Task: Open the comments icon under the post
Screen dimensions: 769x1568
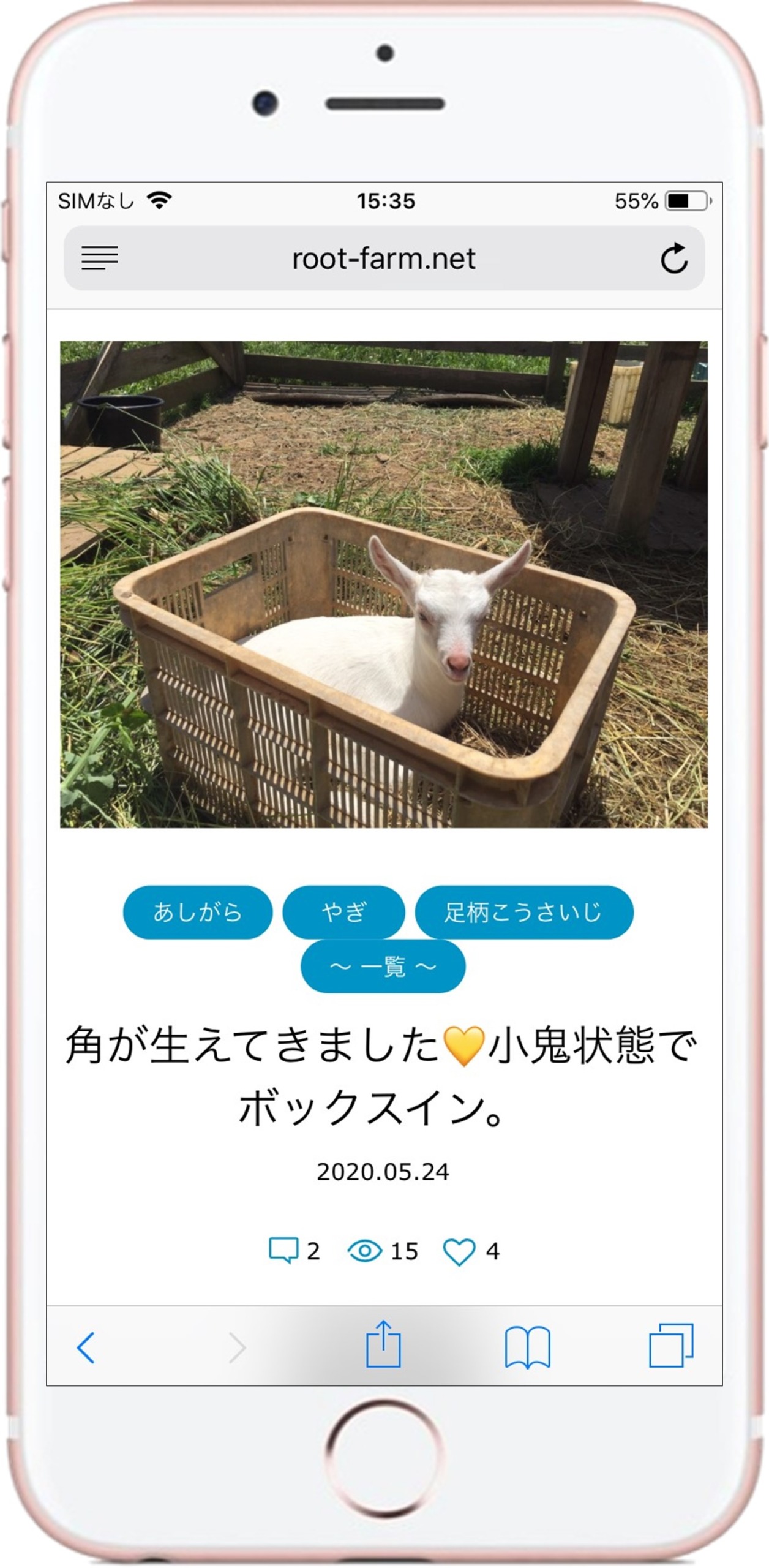Action: click(283, 1251)
